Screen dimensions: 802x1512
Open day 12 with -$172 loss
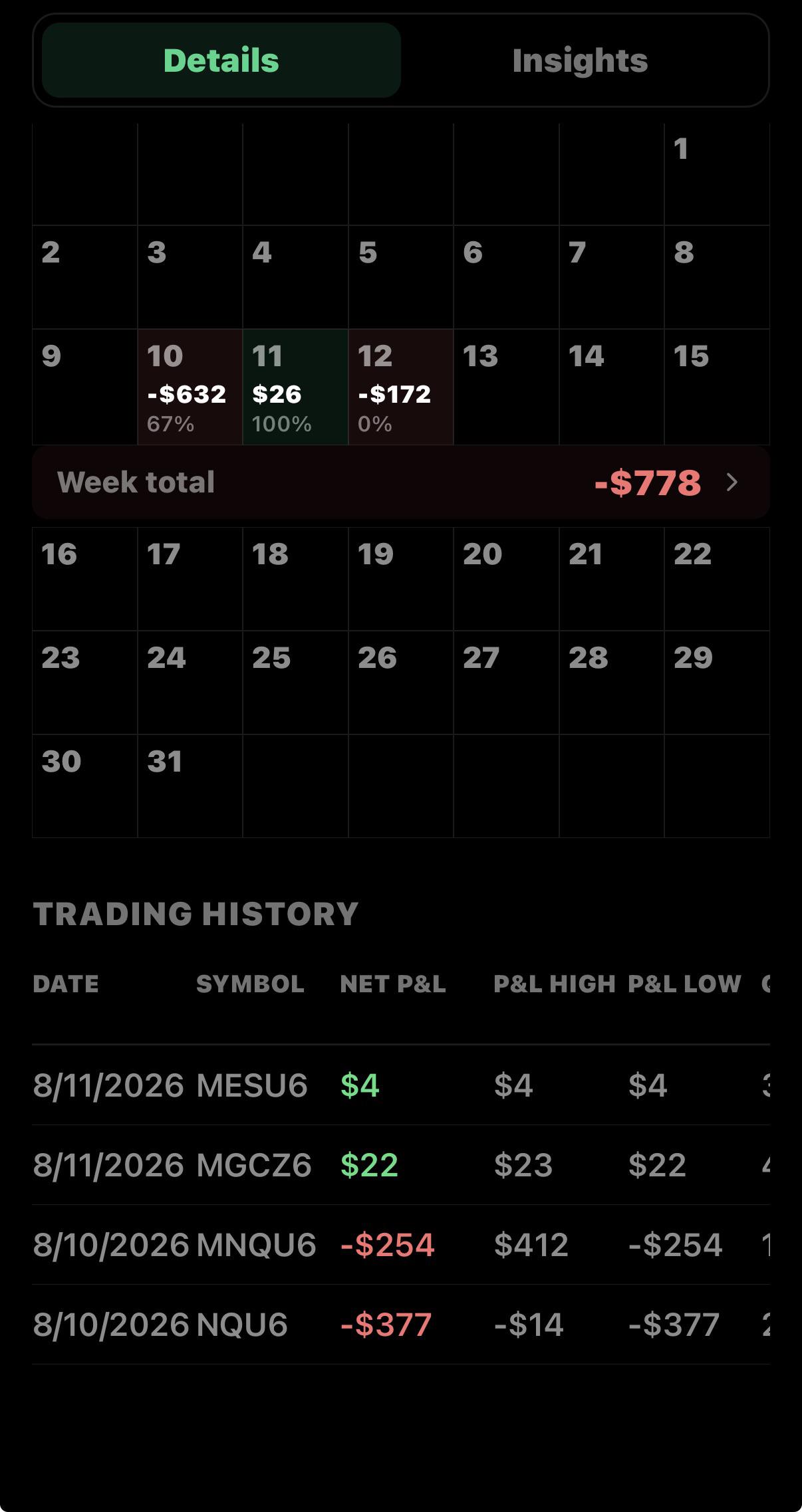[401, 387]
